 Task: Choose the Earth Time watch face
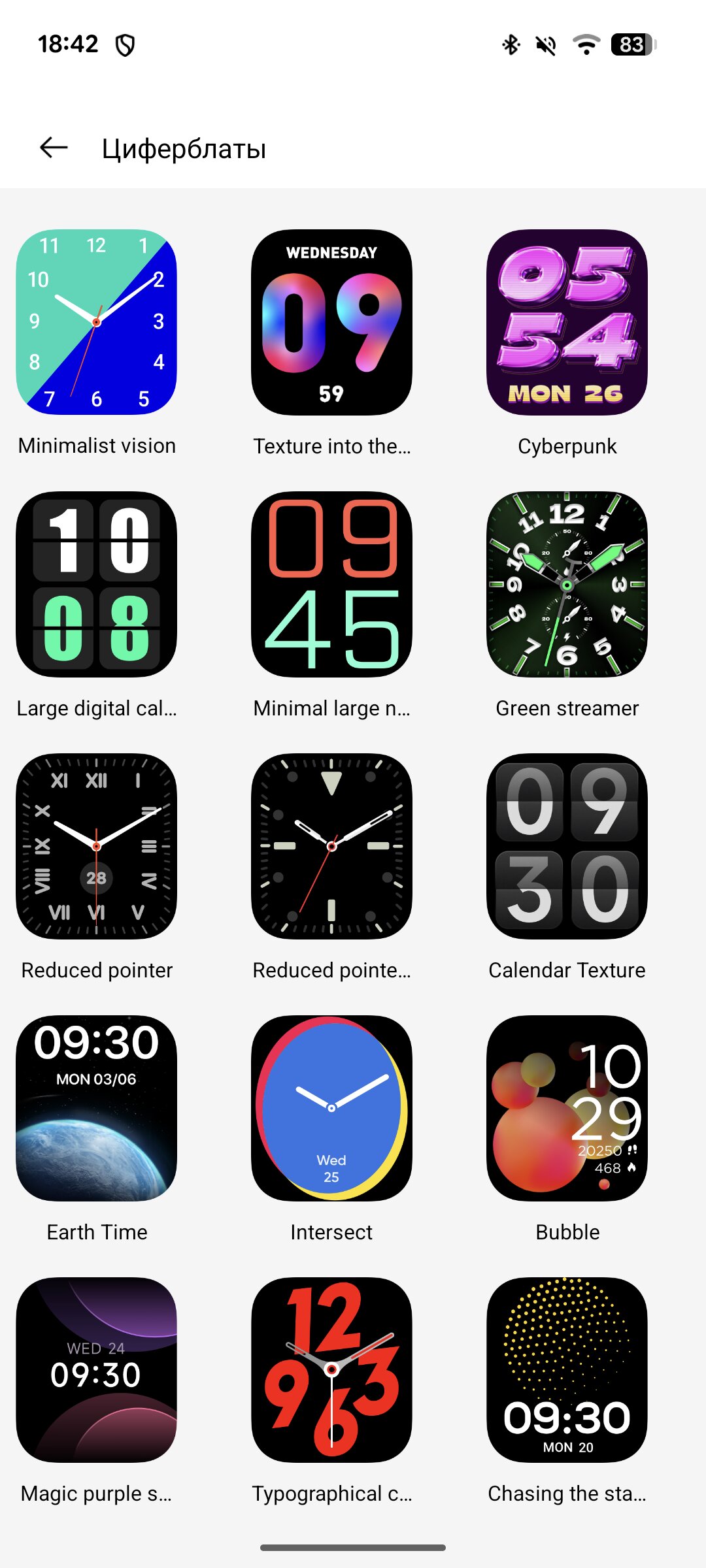(96, 1108)
